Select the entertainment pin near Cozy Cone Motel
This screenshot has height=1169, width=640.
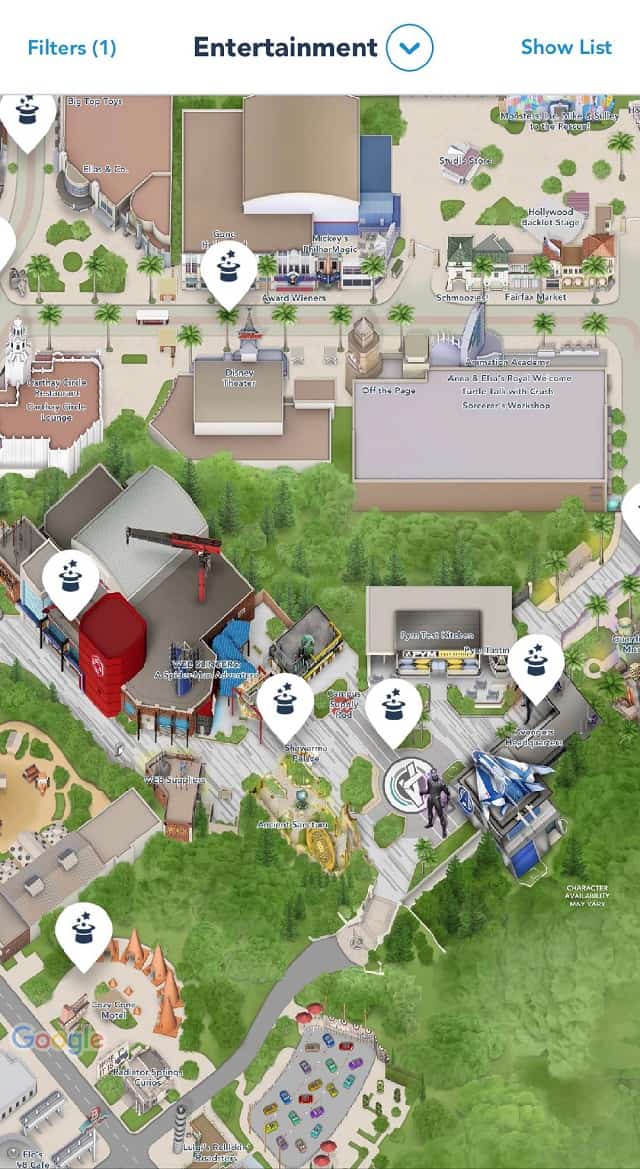(x=83, y=936)
